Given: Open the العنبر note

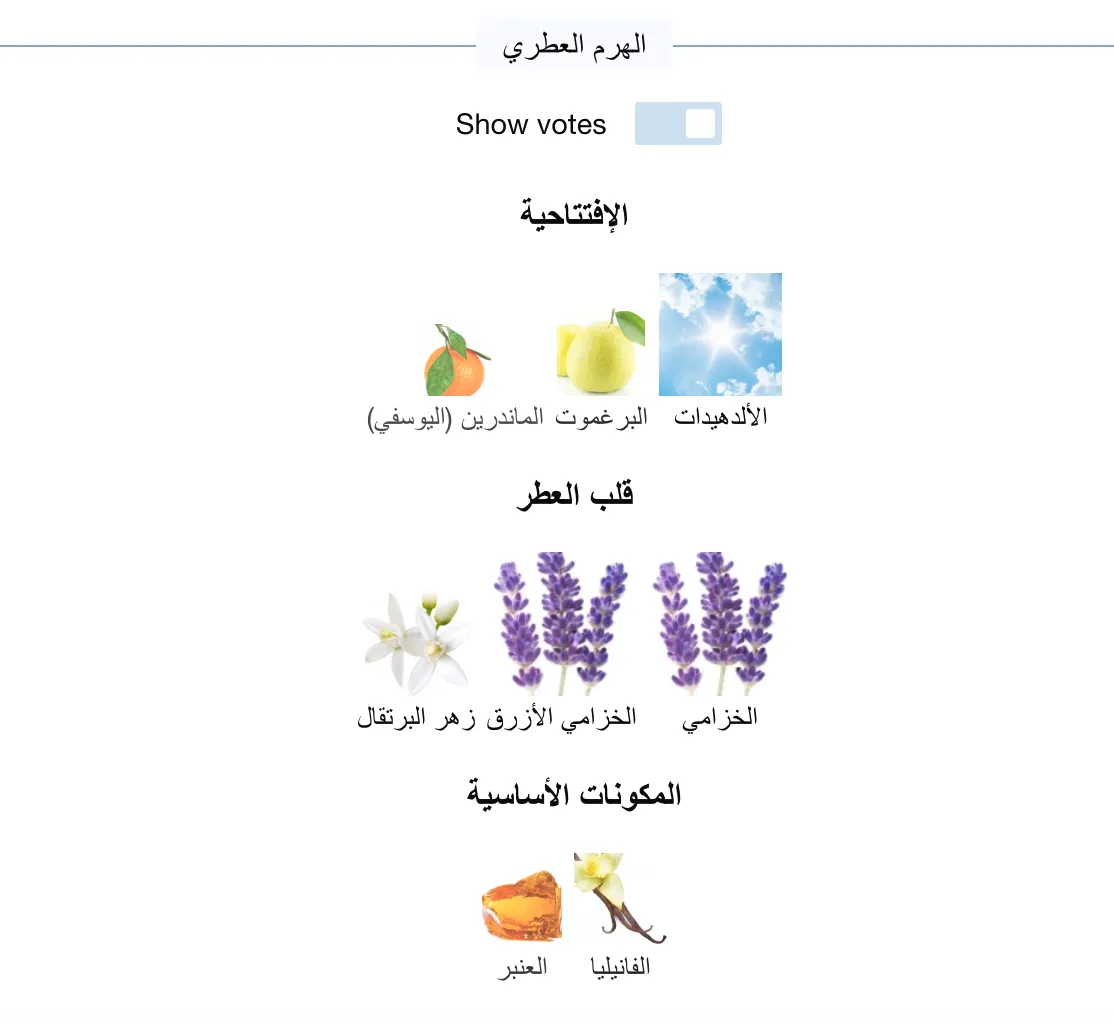Looking at the screenshot, I should click(x=522, y=906).
